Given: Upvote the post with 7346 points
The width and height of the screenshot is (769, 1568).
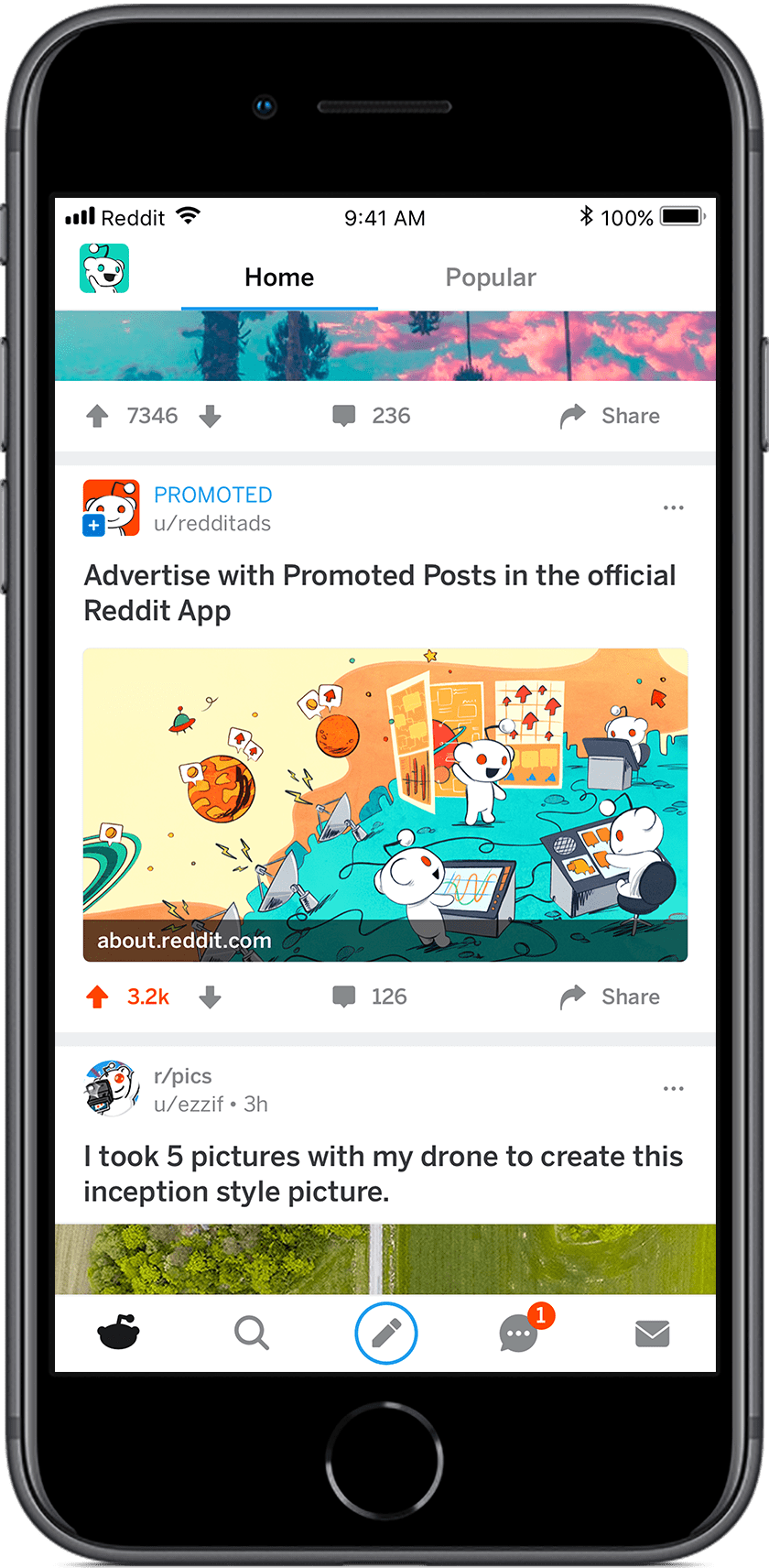Looking at the screenshot, I should coord(97,417).
